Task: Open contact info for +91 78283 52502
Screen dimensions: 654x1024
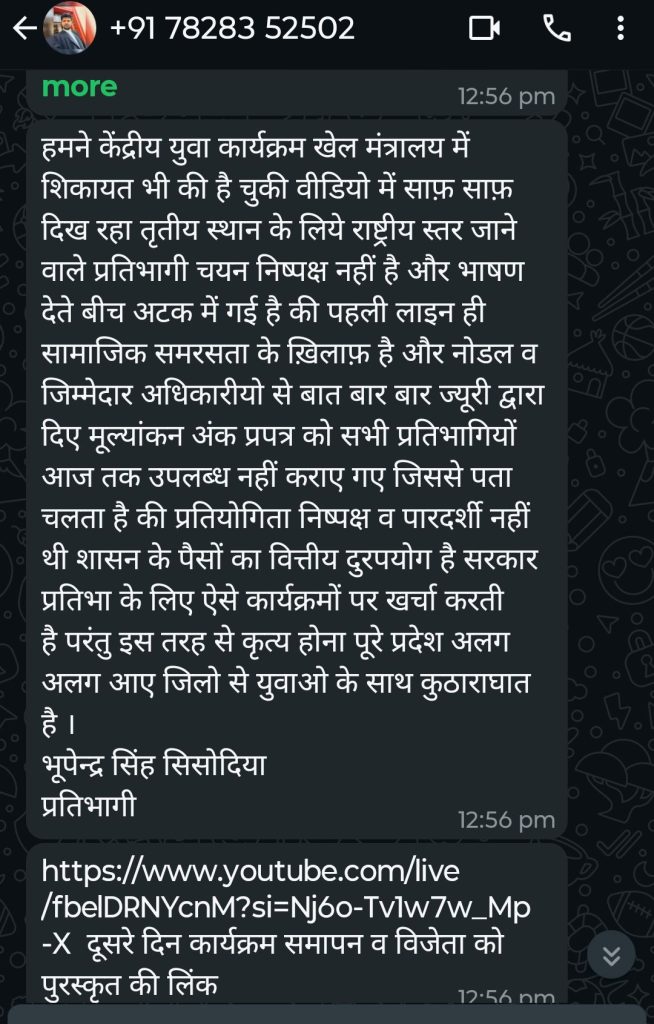Action: click(232, 29)
